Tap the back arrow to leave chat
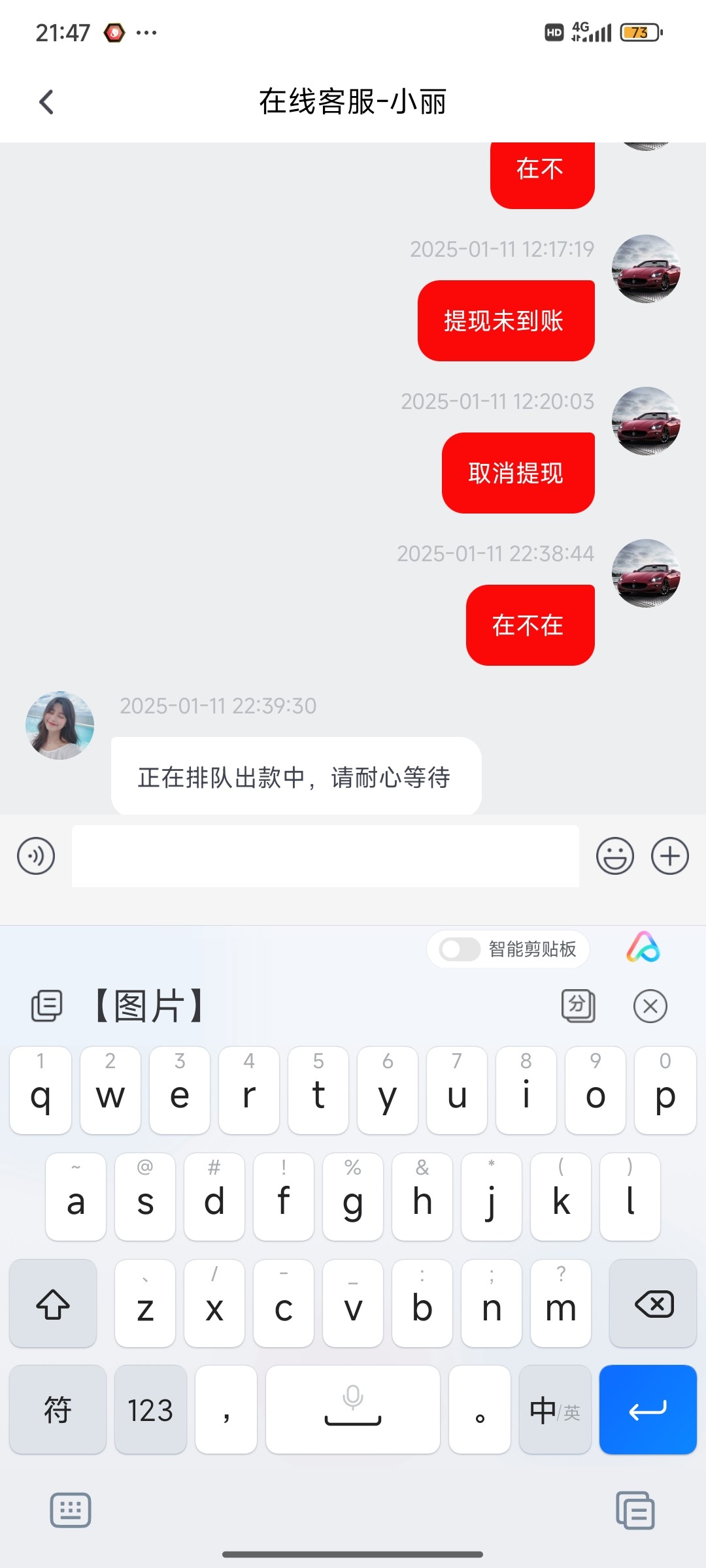706x1568 pixels. point(46,101)
